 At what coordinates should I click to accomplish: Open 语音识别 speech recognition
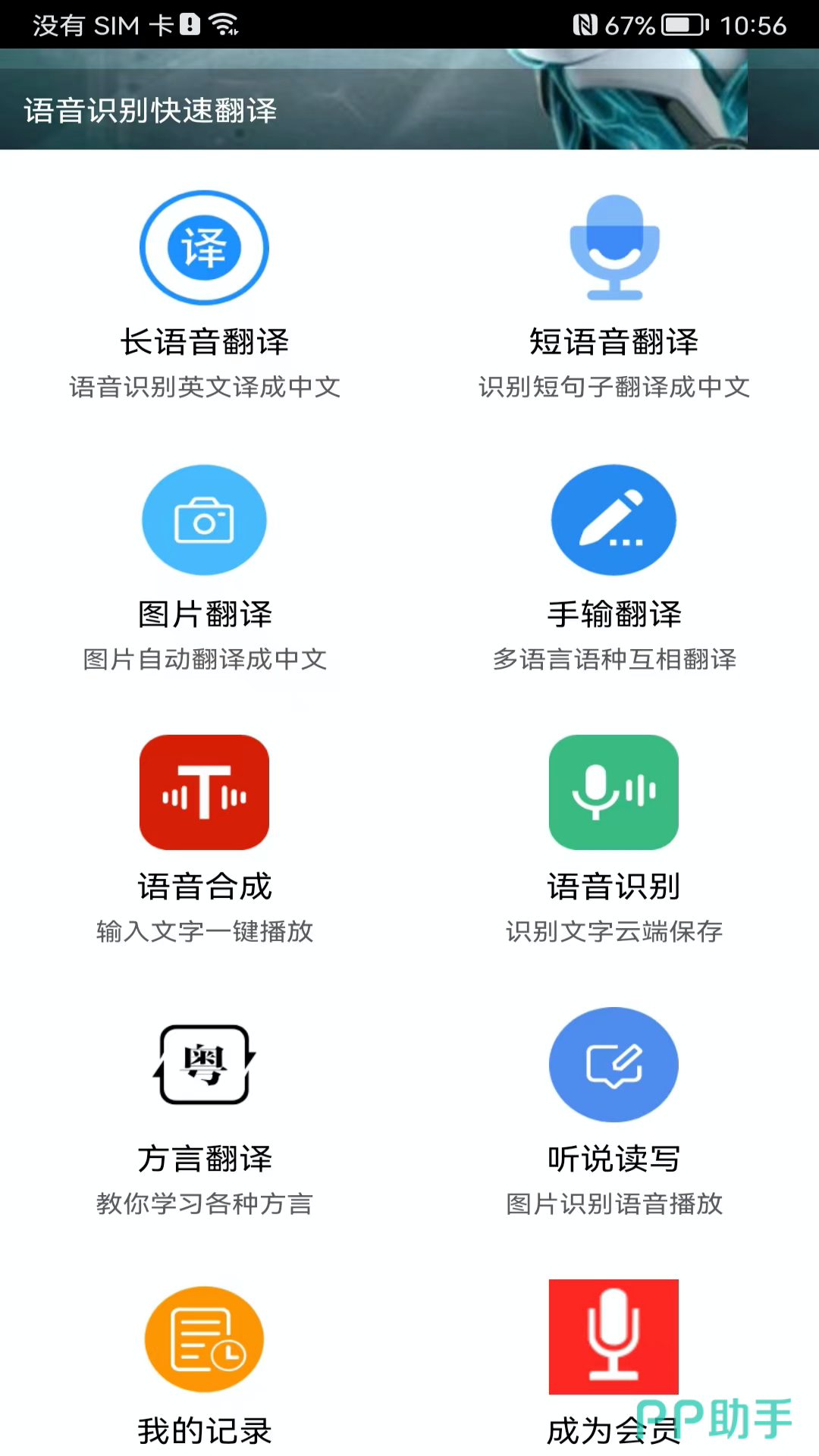point(614,792)
